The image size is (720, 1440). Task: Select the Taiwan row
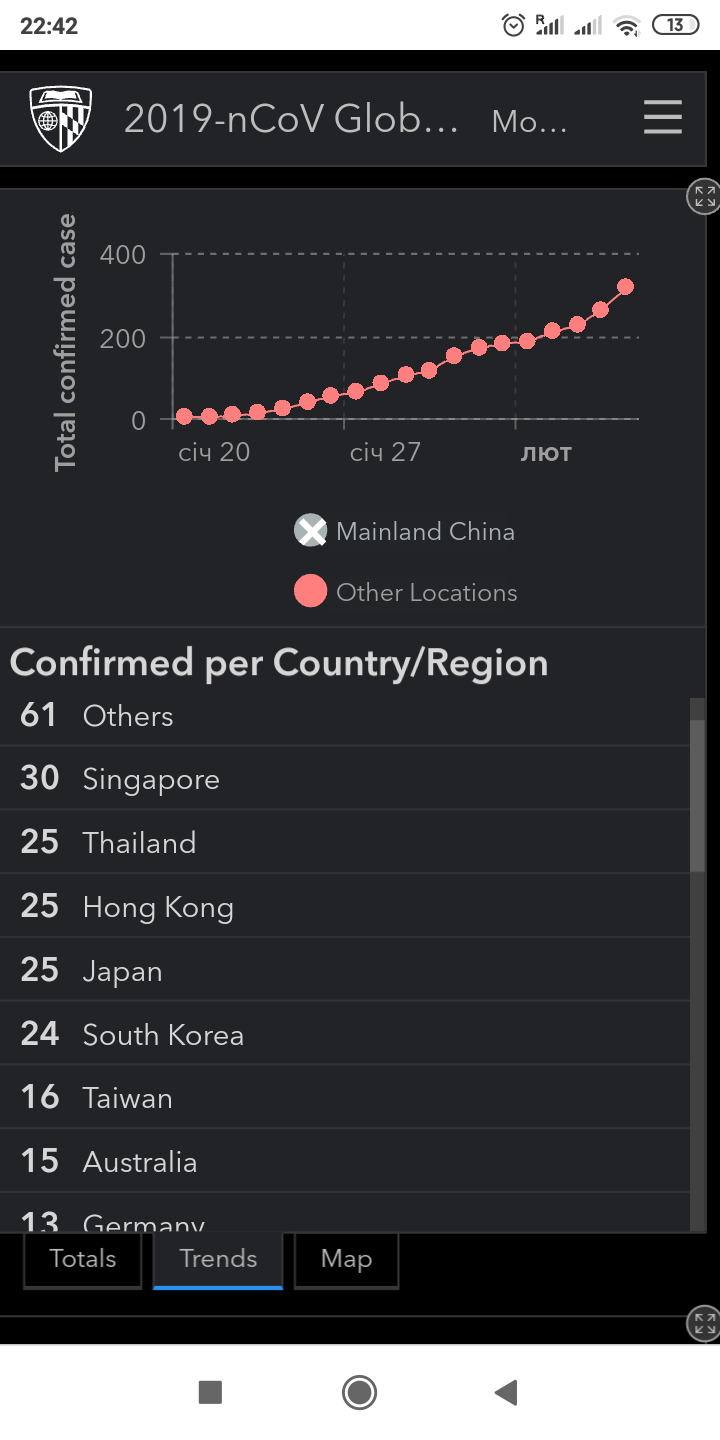pyautogui.click(x=345, y=1097)
